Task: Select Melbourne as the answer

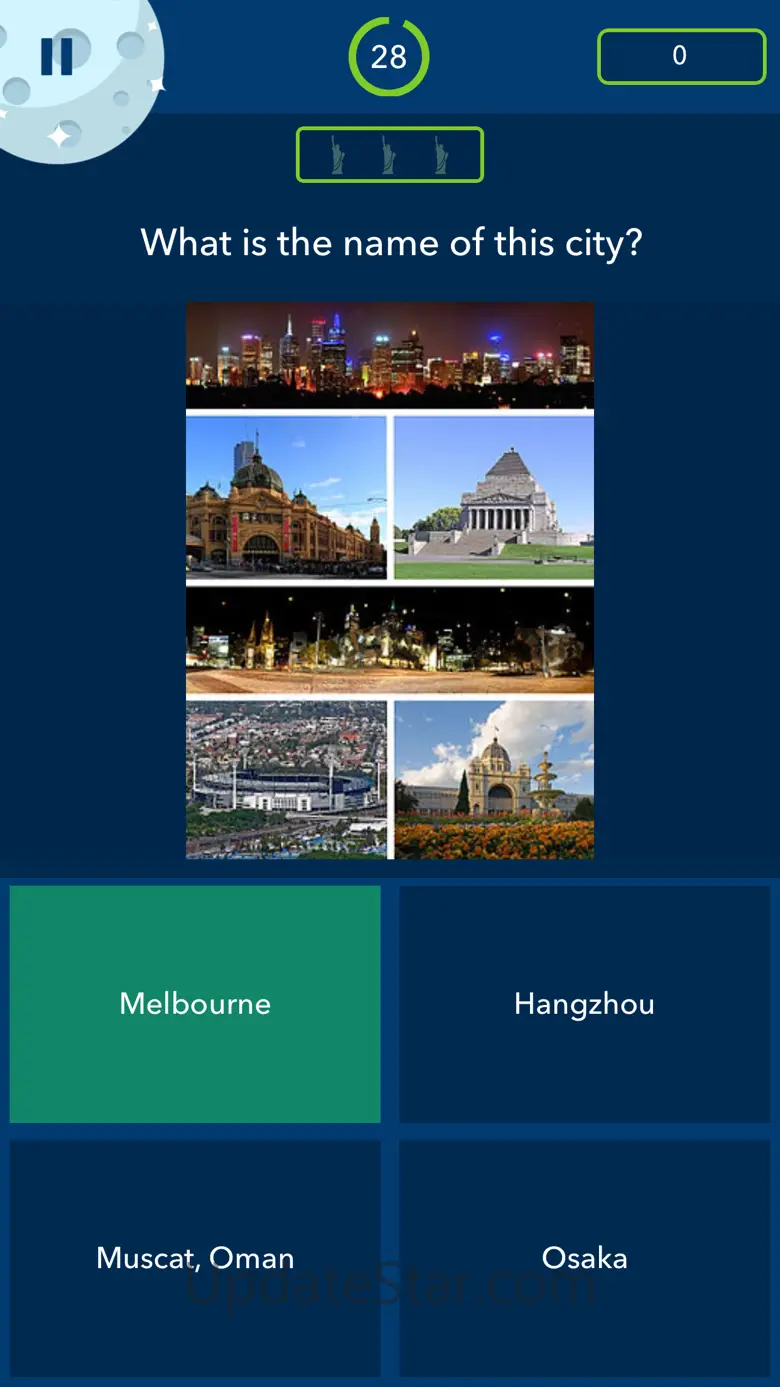Action: coord(195,1004)
